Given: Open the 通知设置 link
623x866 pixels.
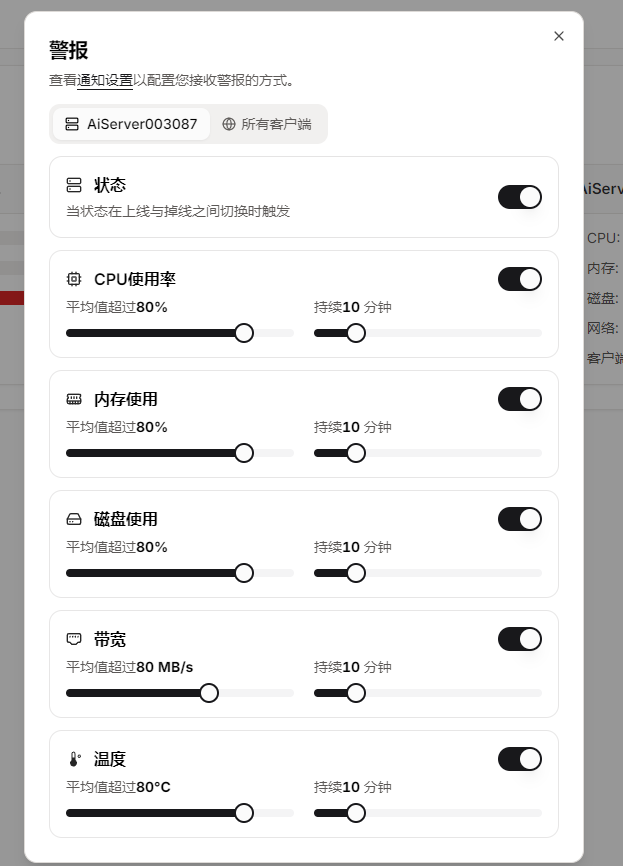Looking at the screenshot, I should 105,80.
